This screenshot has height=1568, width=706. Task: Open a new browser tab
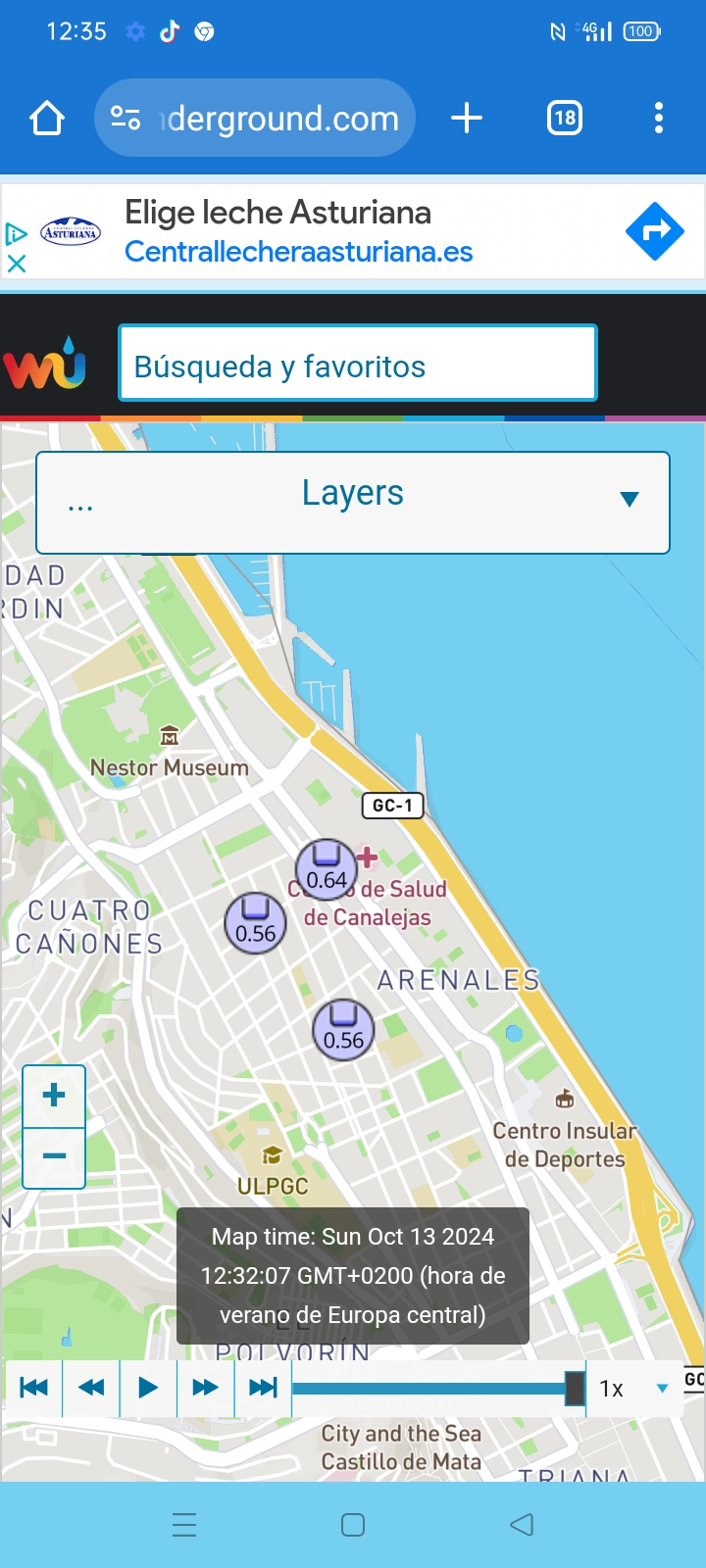(467, 119)
